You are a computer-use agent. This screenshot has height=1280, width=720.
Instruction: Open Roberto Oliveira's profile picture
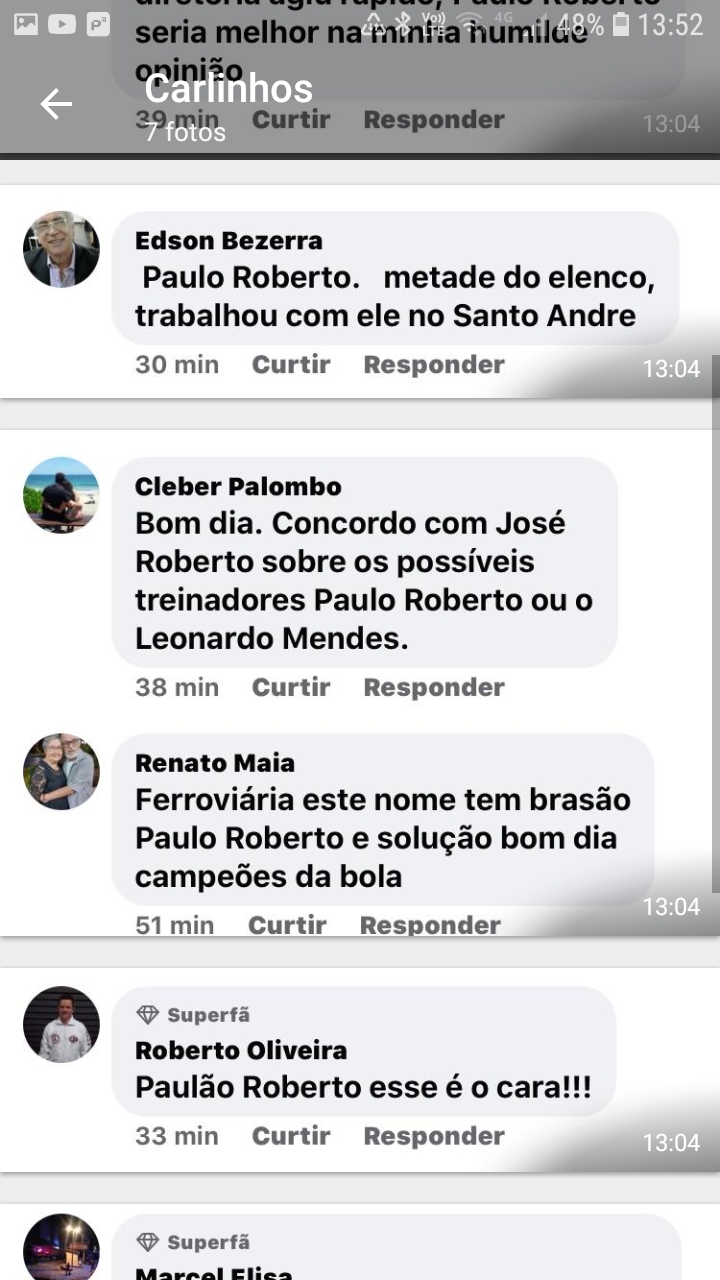(61, 1024)
